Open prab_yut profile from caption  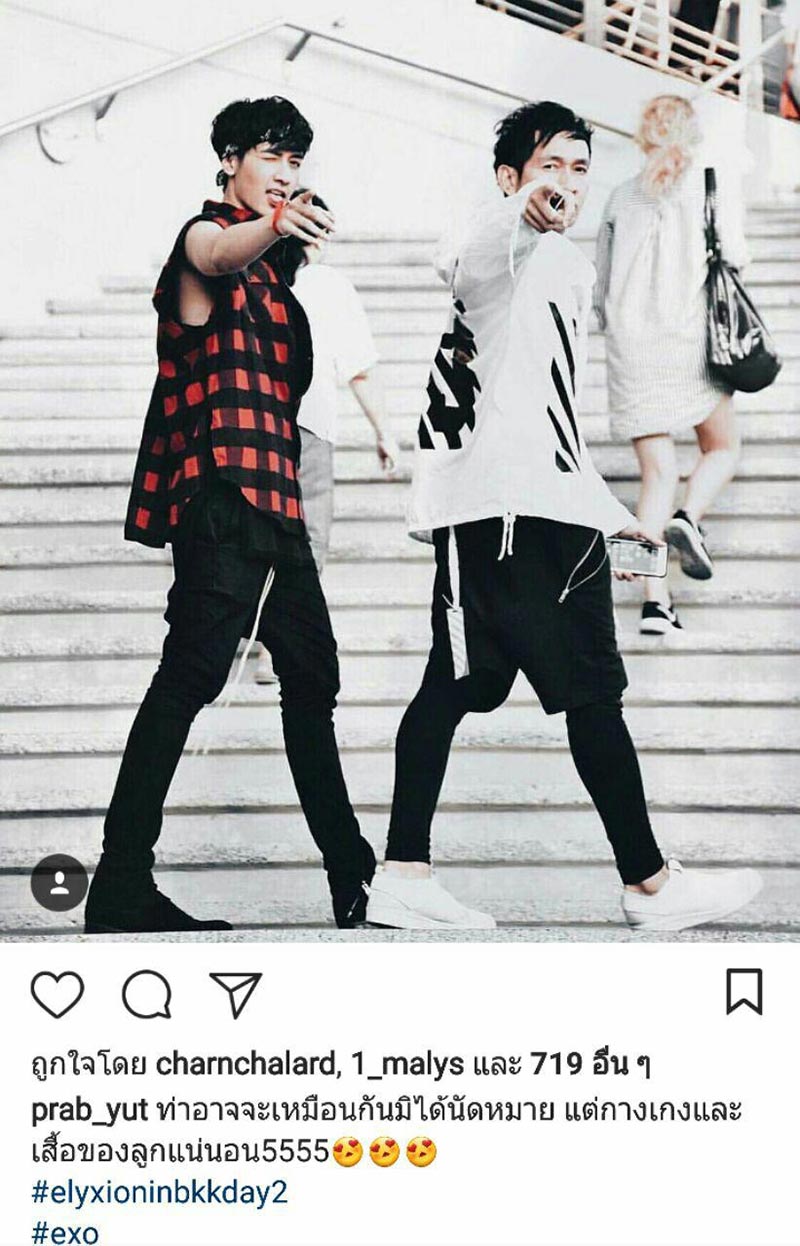pyautogui.click(x=89, y=1110)
